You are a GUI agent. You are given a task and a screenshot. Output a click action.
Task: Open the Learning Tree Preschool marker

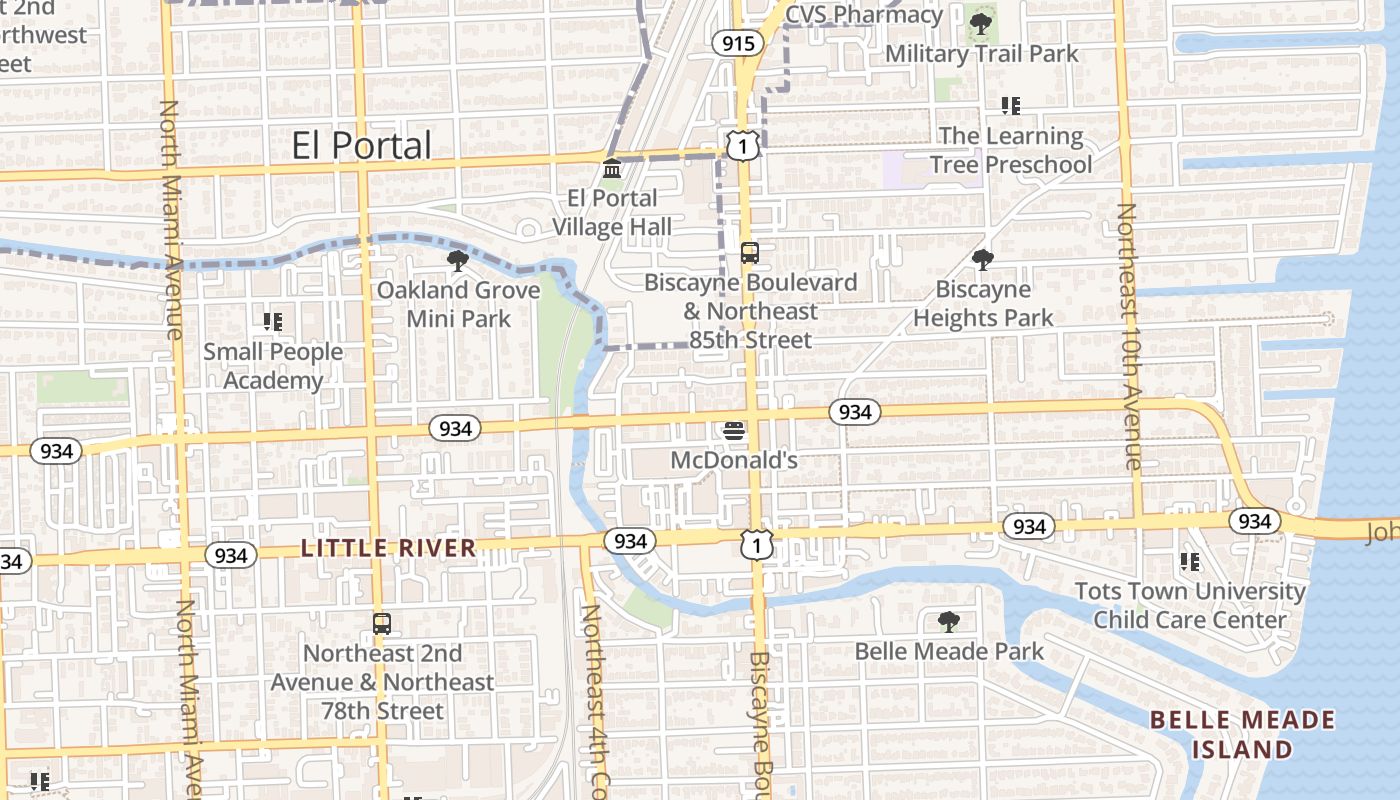(1010, 106)
